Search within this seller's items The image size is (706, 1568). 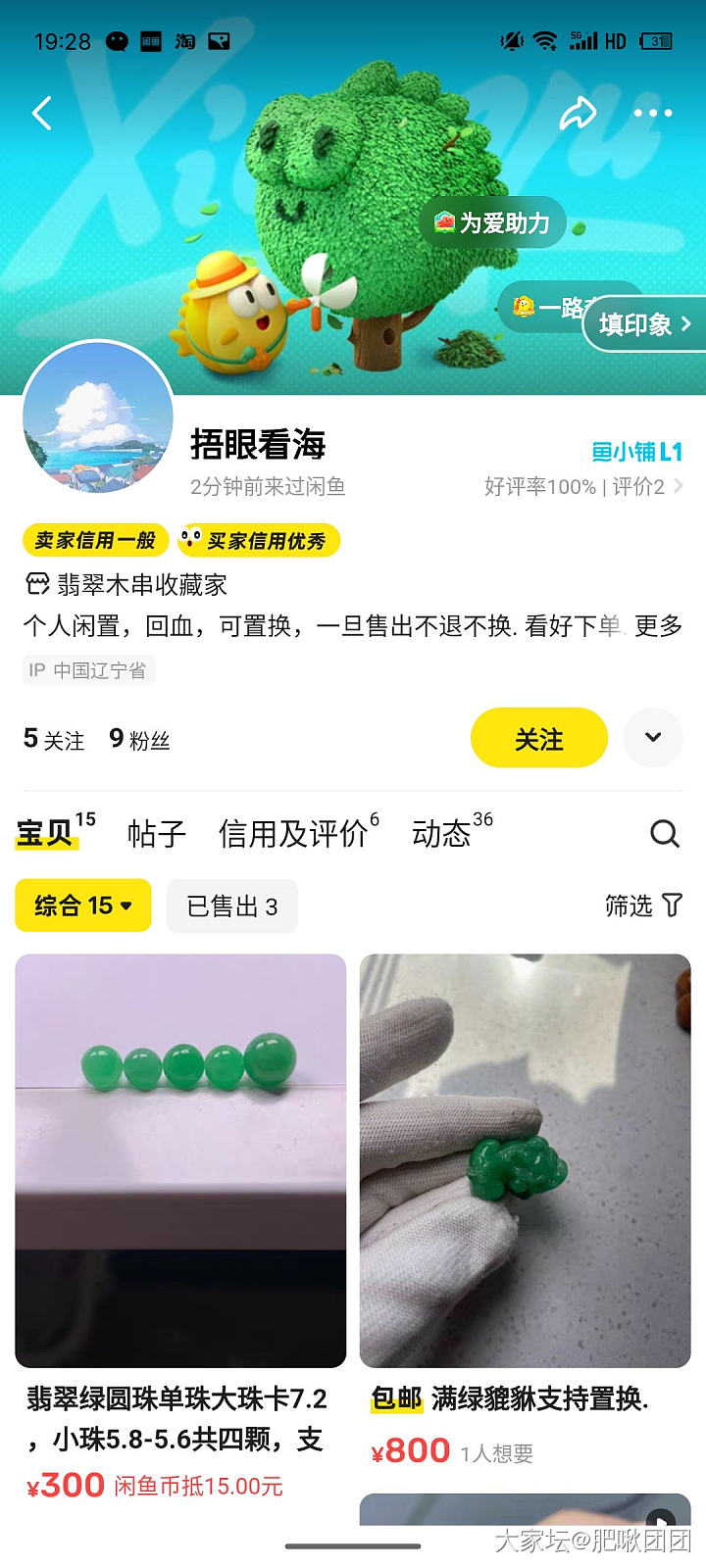[665, 834]
